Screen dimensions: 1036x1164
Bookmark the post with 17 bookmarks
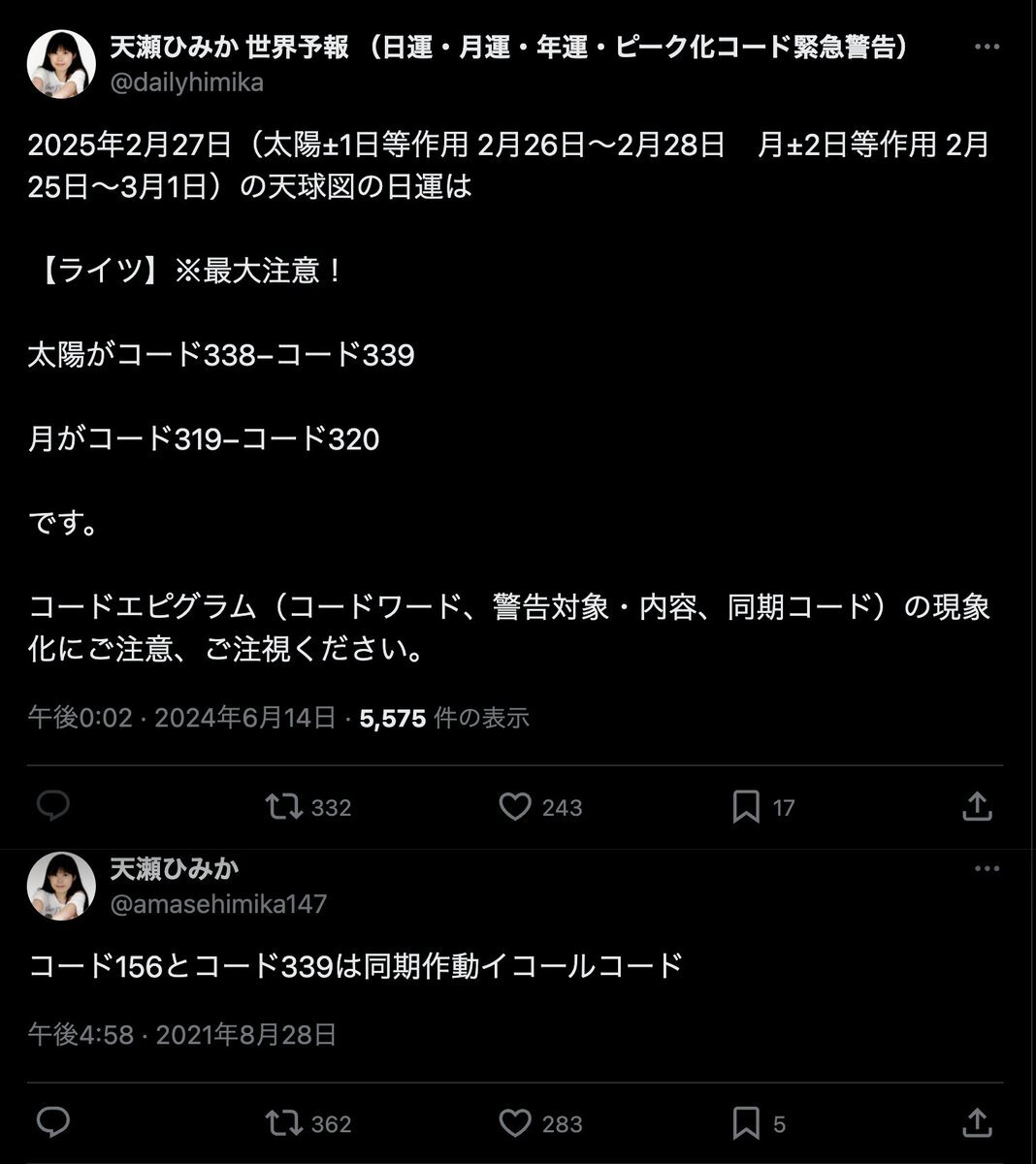point(746,806)
